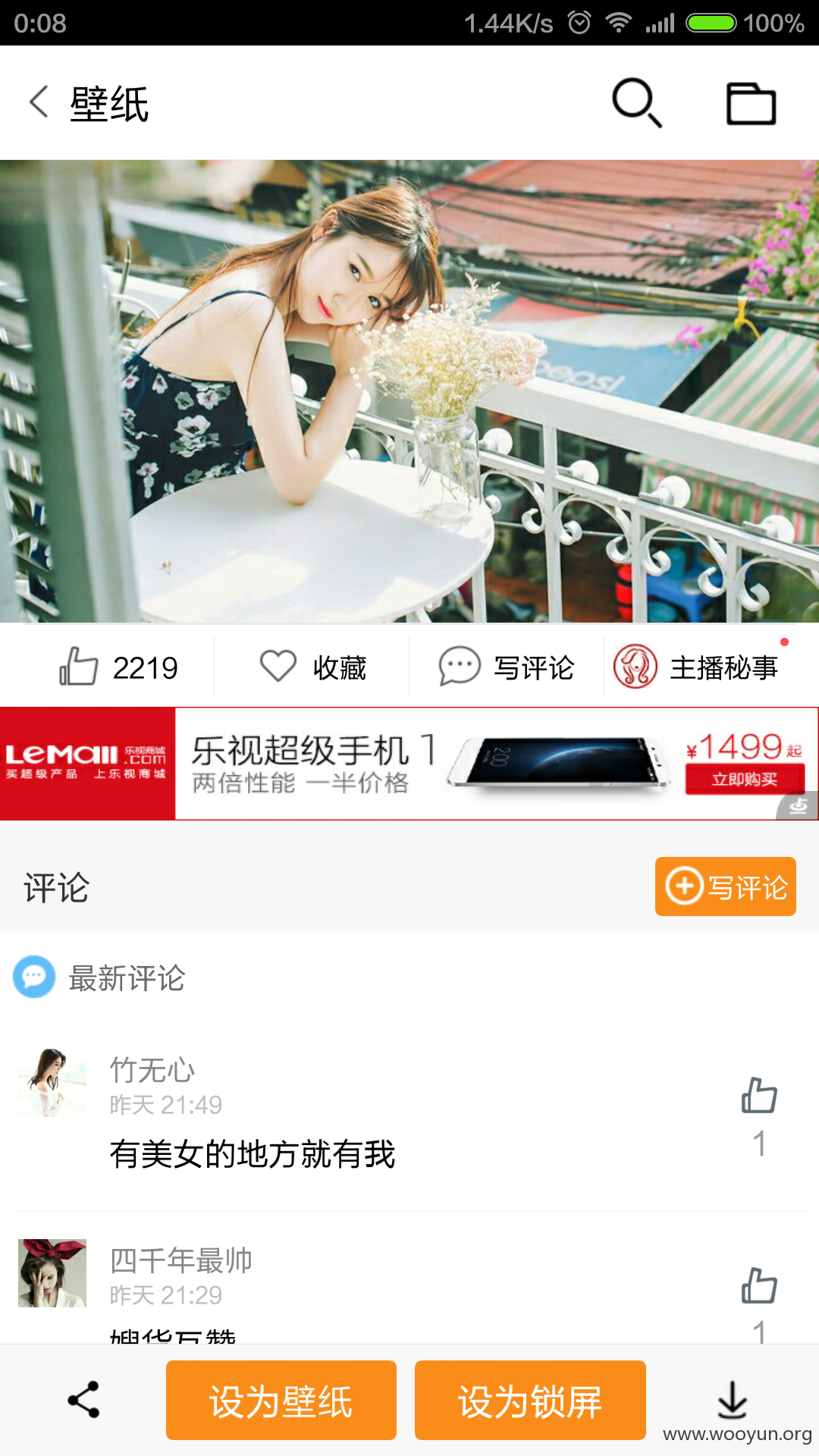Open the search magnifier icon
This screenshot has height=1456, width=819.
pos(637,102)
